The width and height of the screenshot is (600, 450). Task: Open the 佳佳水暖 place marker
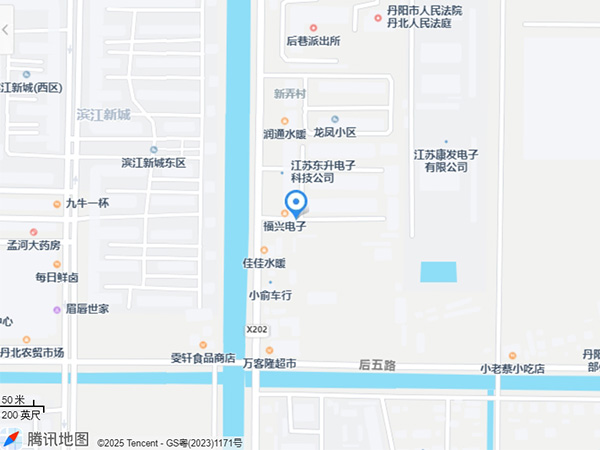pyautogui.click(x=264, y=250)
